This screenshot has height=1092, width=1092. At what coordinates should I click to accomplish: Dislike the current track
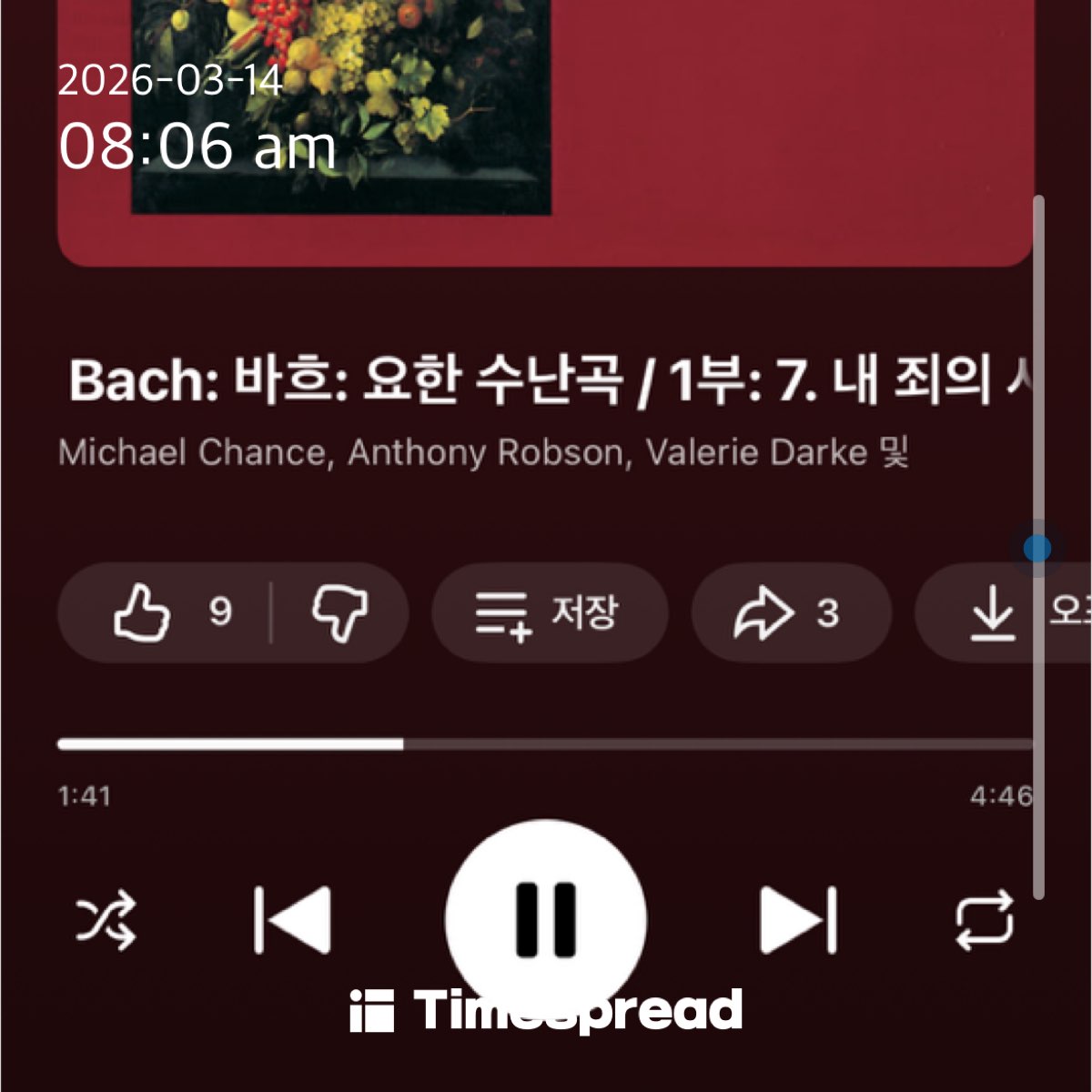point(339,612)
